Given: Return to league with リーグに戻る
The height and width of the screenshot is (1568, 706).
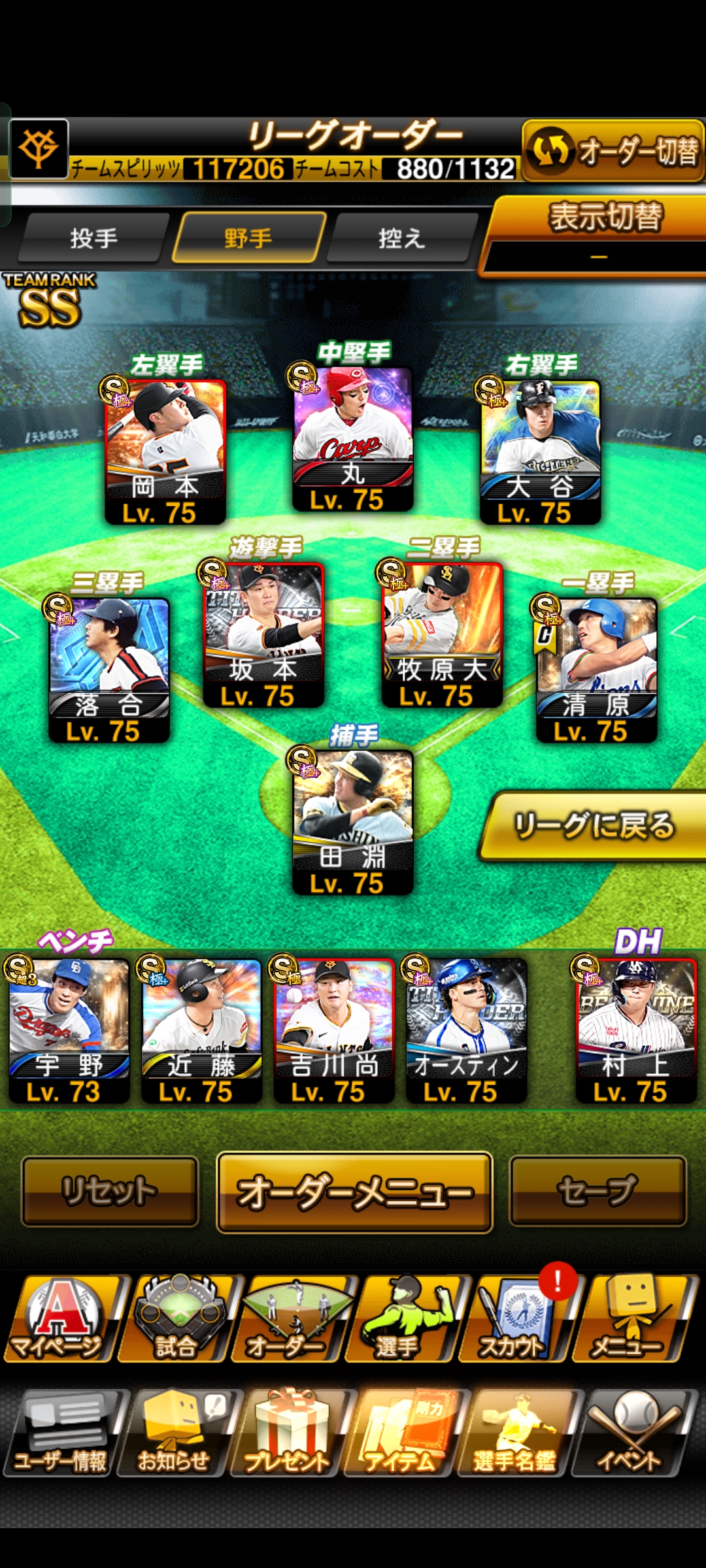Looking at the screenshot, I should click(x=594, y=826).
